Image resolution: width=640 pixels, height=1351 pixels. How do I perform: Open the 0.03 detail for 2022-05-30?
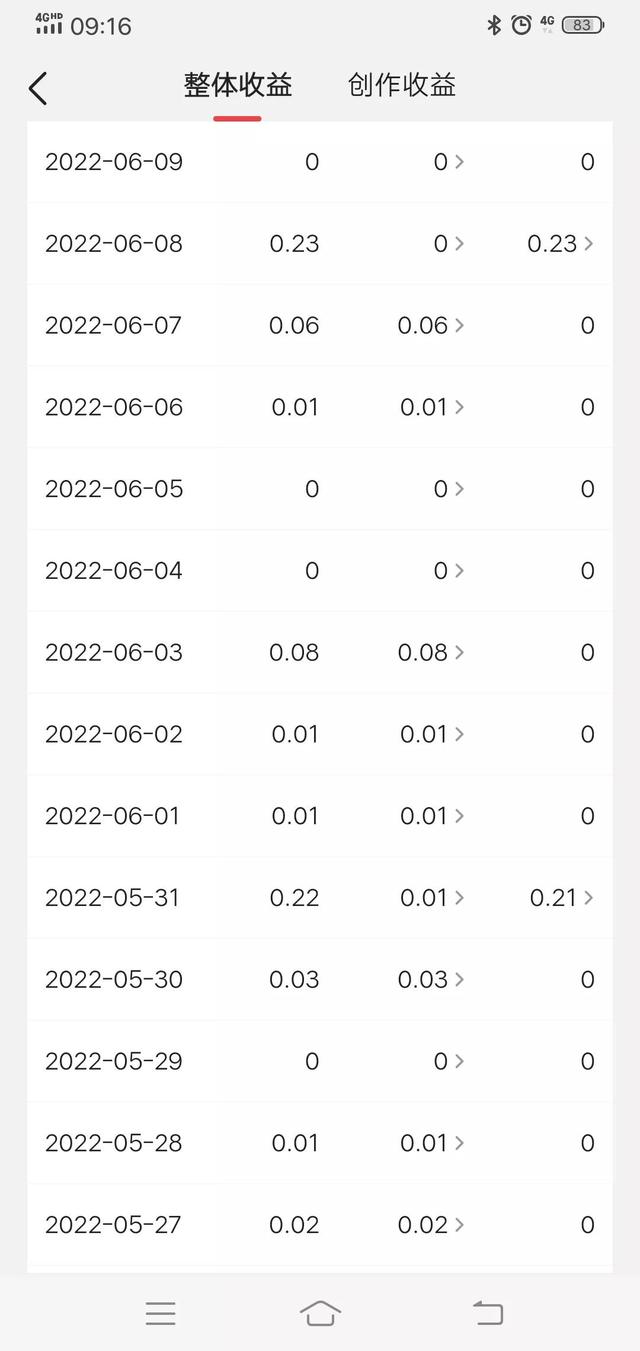459,979
